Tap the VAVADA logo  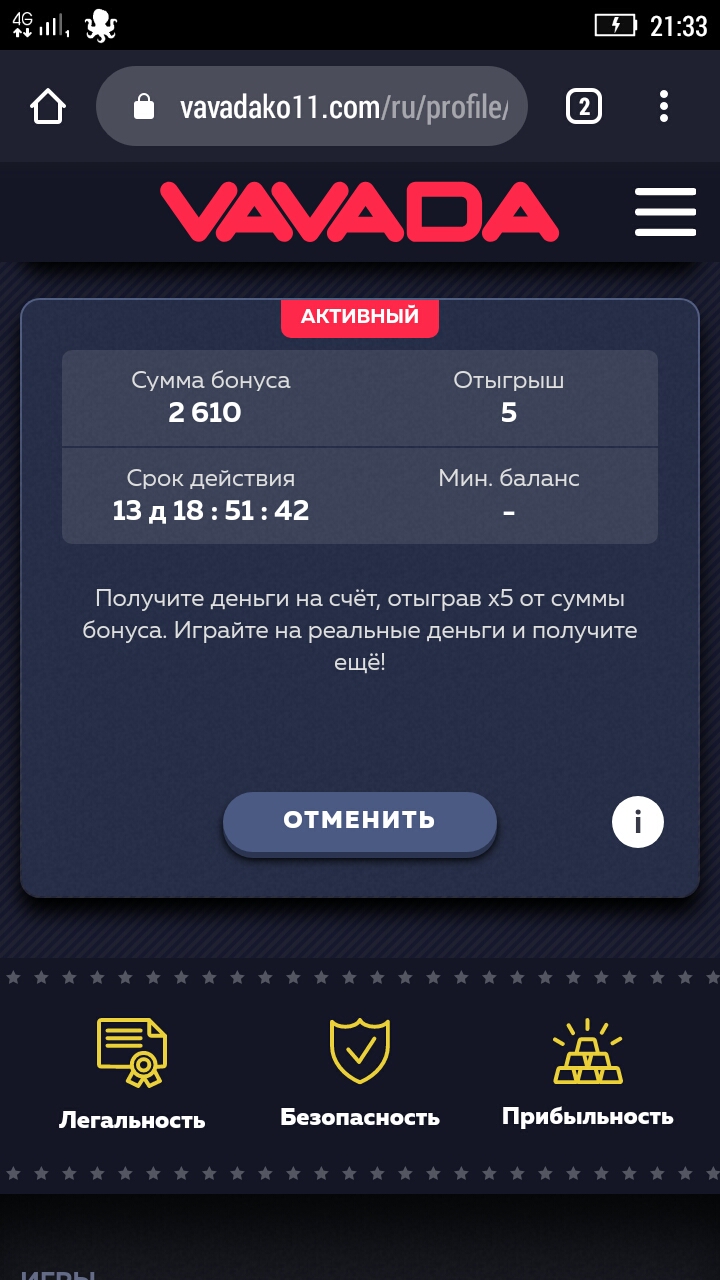pos(358,212)
